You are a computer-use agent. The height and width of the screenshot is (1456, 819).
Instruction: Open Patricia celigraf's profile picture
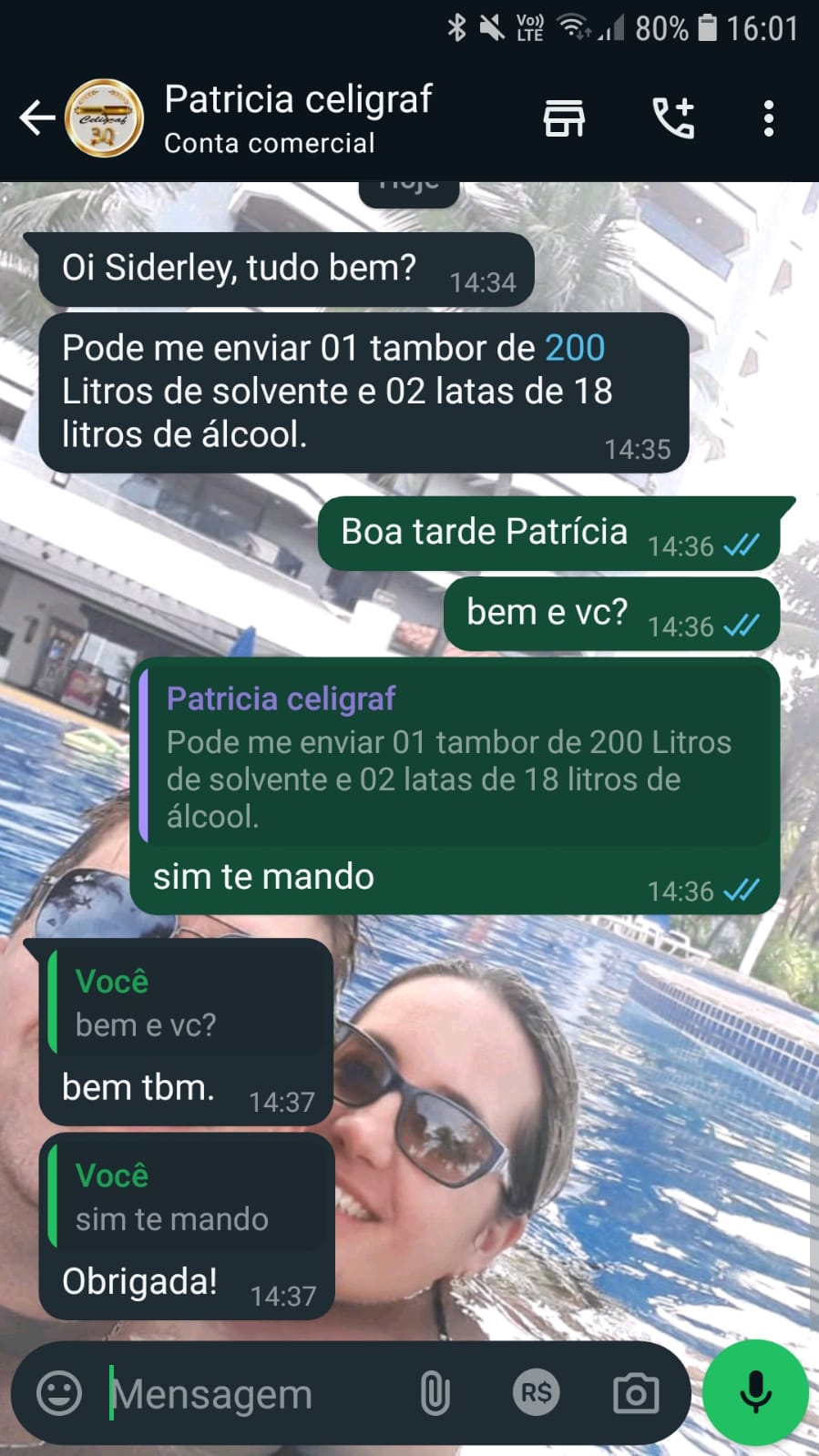104,118
